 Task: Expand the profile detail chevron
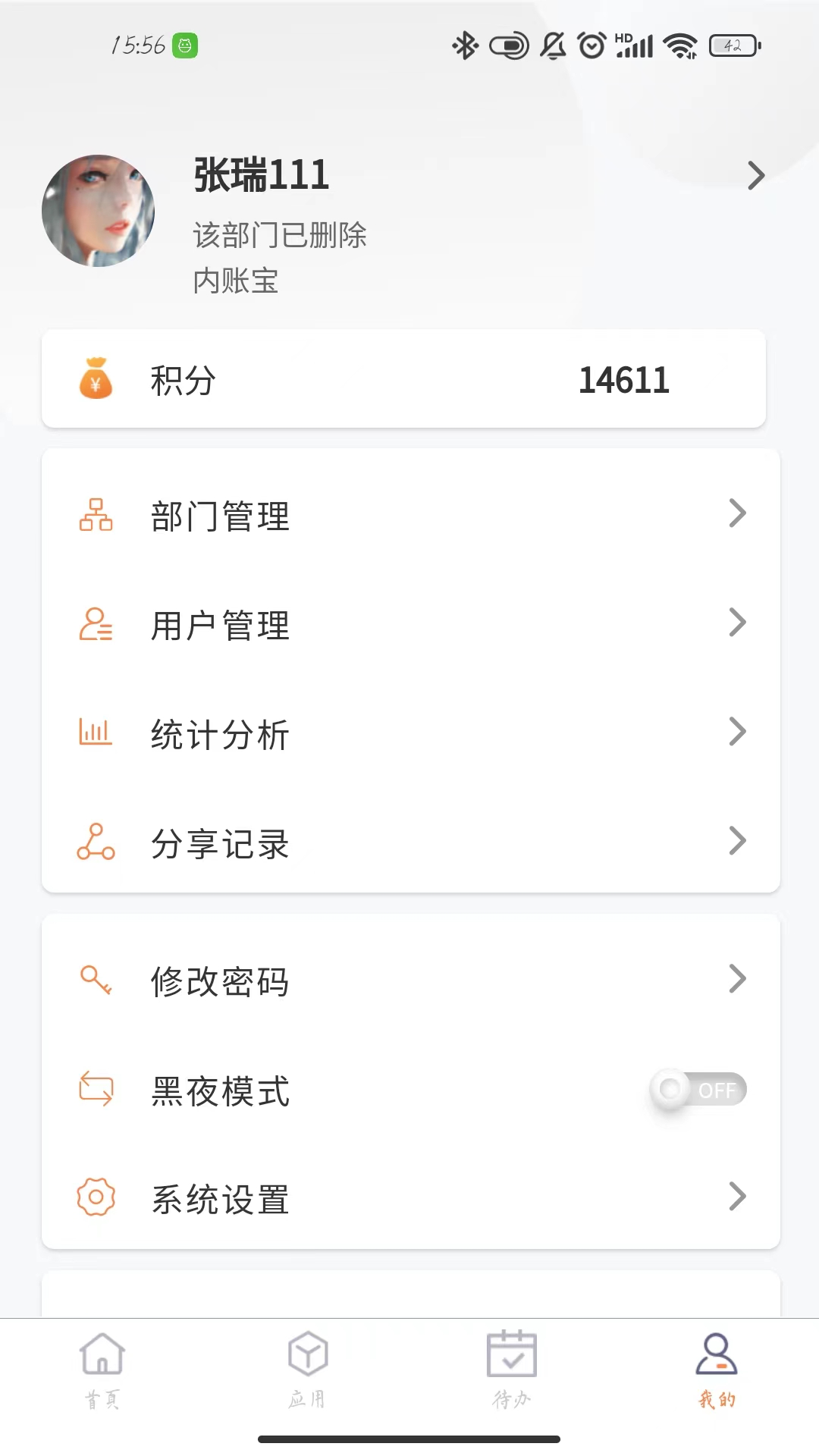(756, 176)
